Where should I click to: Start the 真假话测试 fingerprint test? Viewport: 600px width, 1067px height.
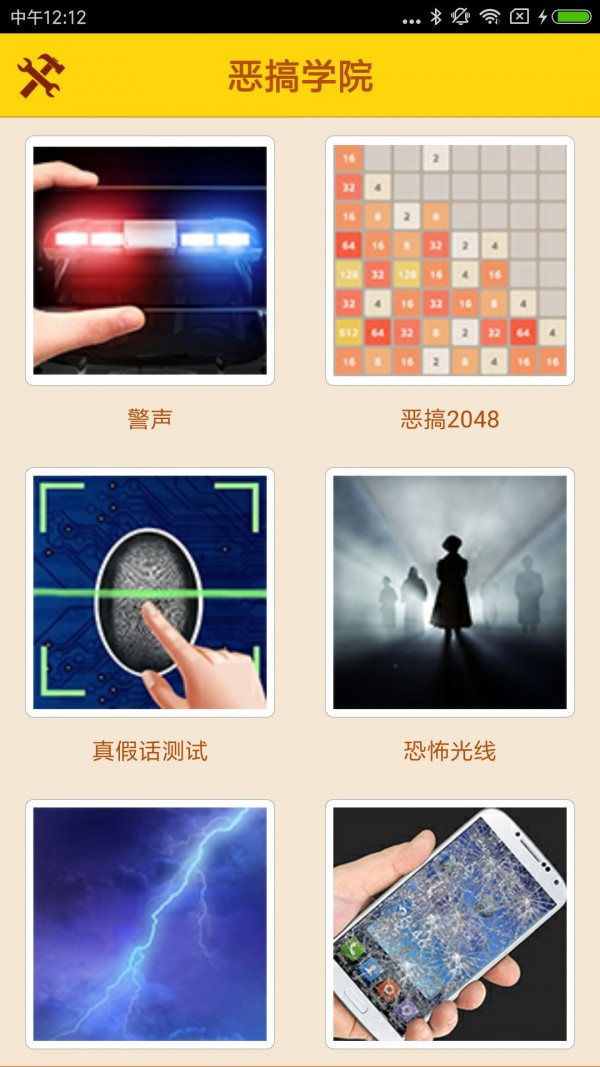point(150,592)
